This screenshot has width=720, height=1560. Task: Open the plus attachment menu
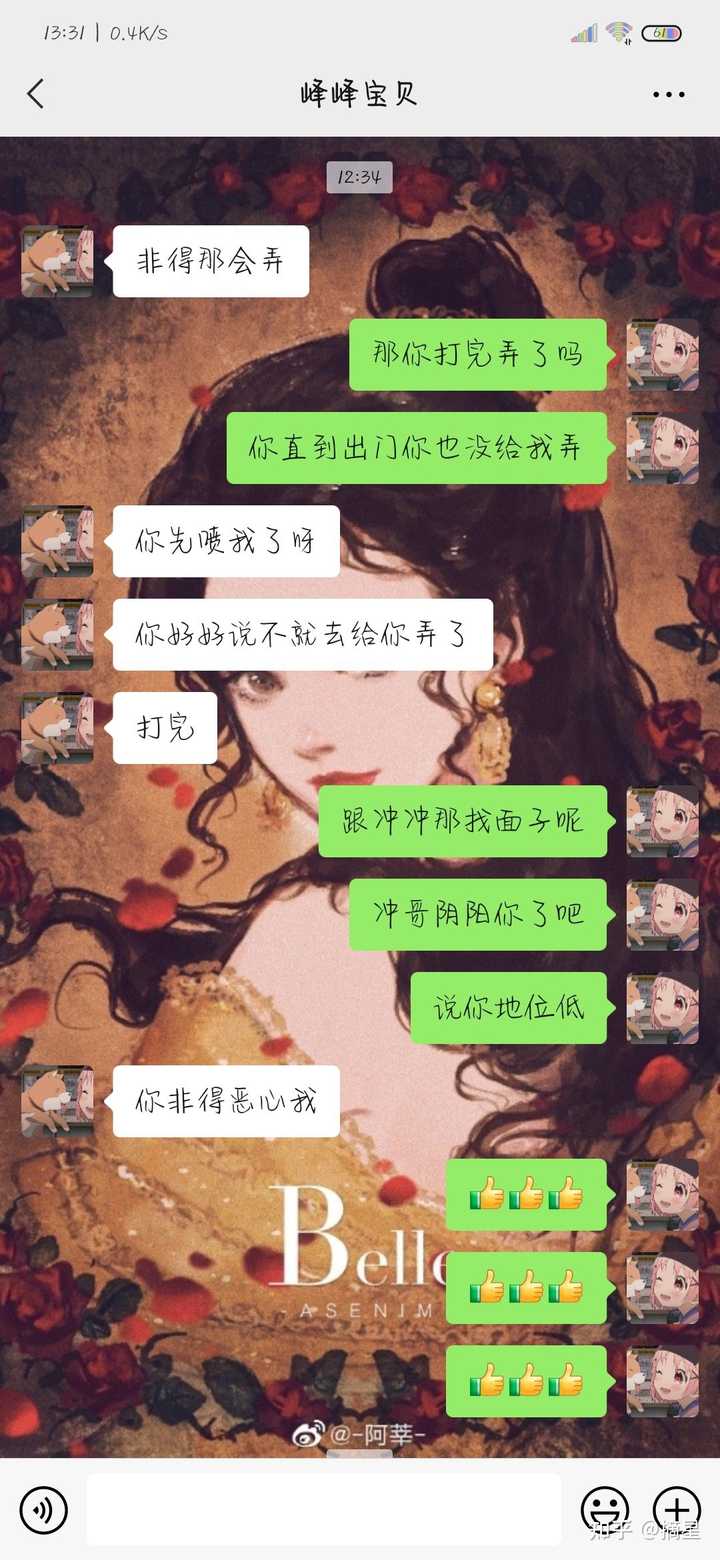[x=676, y=1509]
